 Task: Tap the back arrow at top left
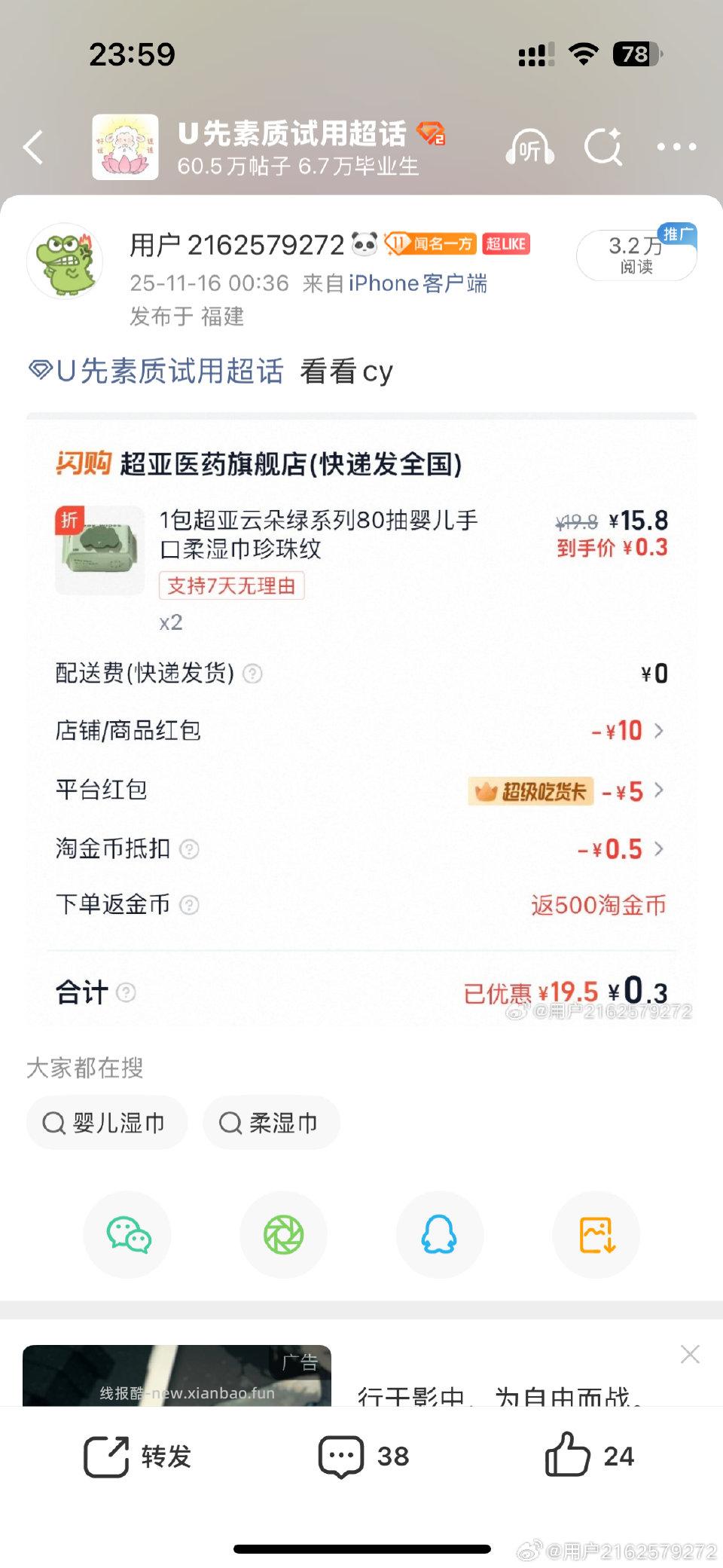coord(32,148)
